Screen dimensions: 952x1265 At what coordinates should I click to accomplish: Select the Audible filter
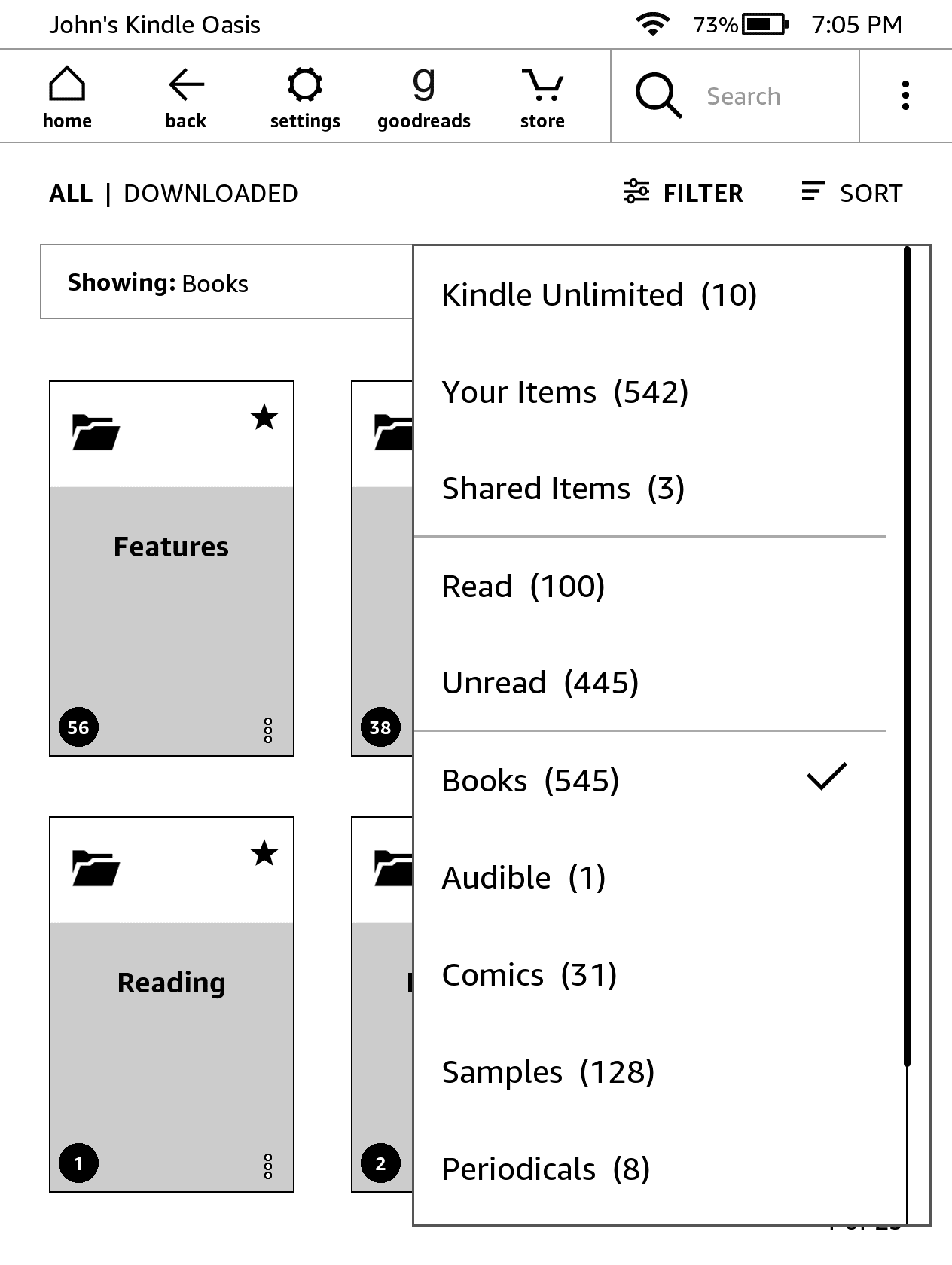click(x=523, y=878)
